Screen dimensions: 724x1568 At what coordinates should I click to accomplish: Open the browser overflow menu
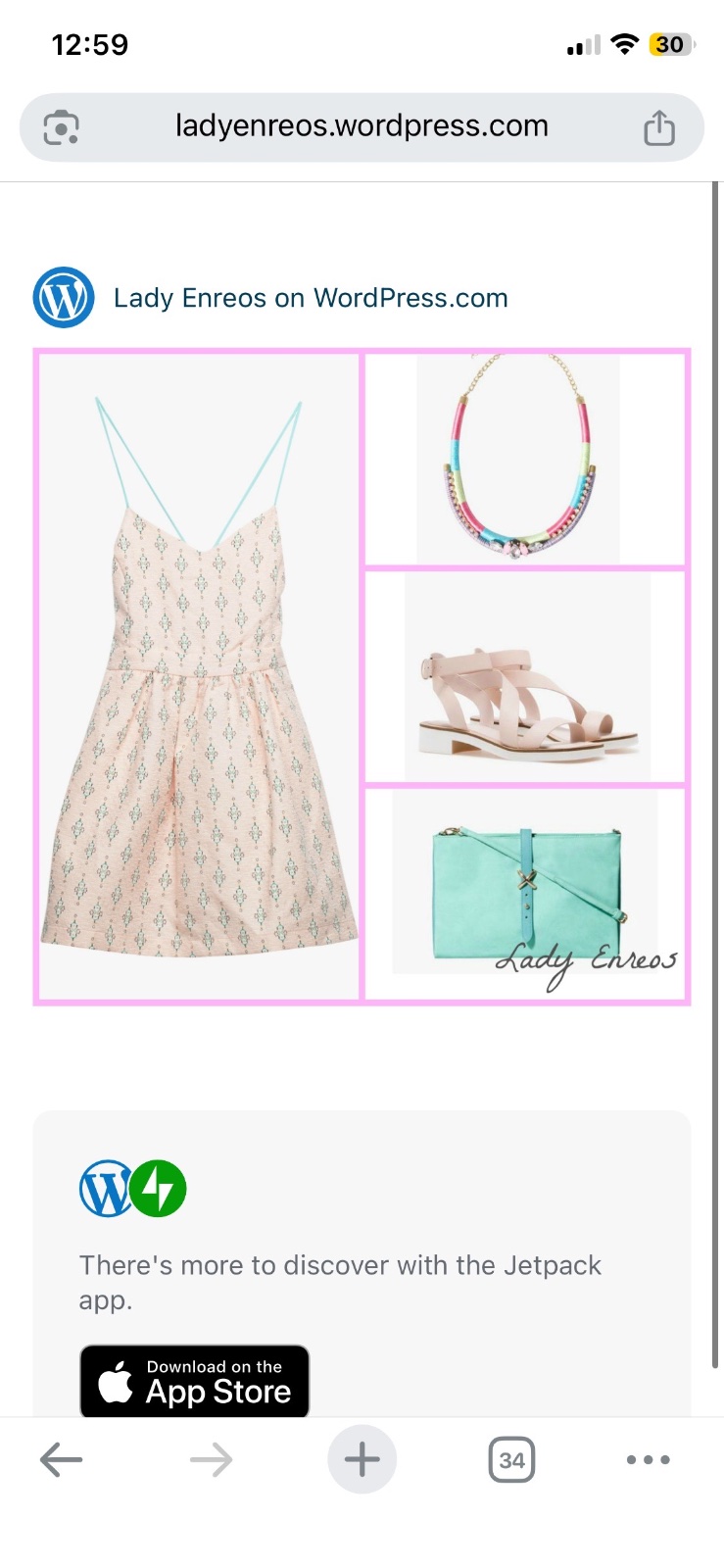(649, 1460)
